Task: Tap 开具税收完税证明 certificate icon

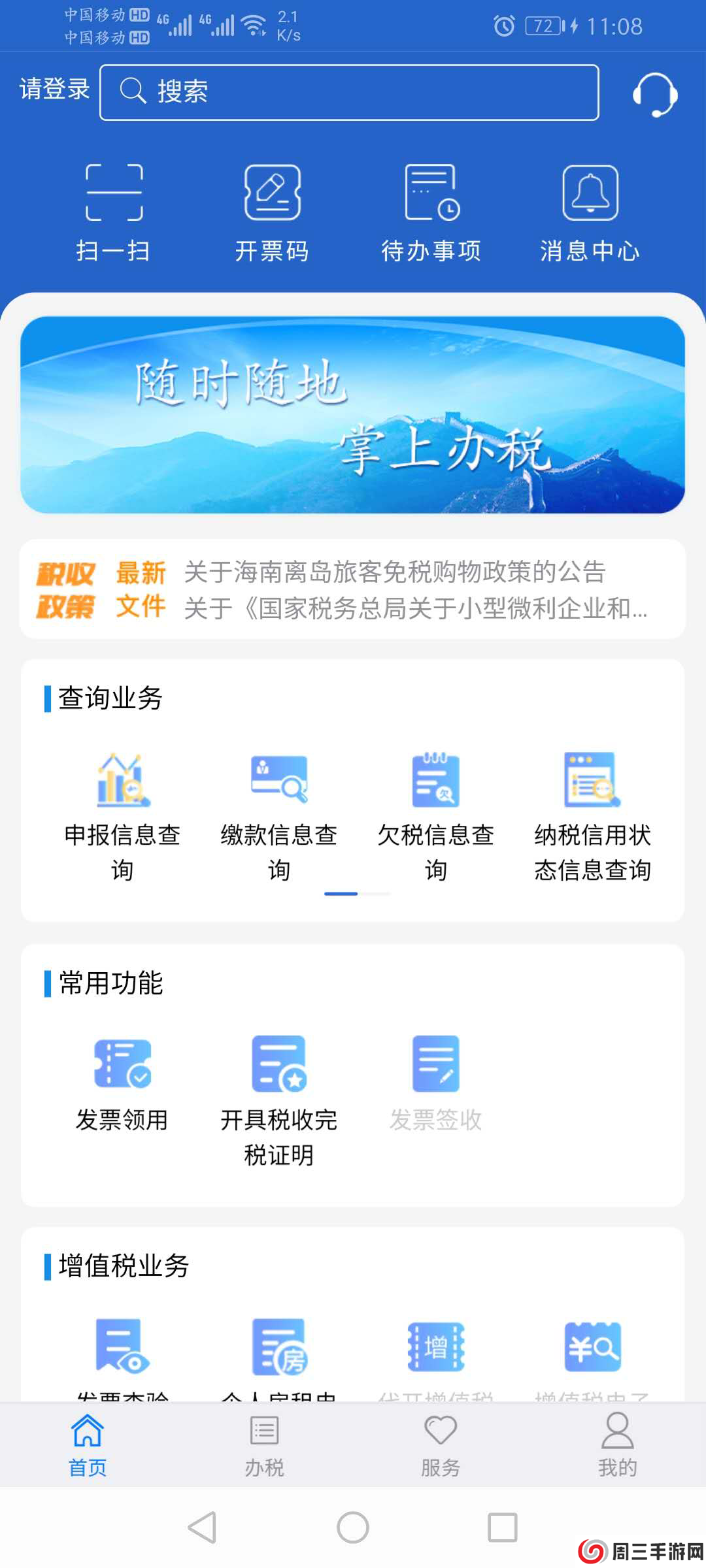Action: click(278, 1065)
